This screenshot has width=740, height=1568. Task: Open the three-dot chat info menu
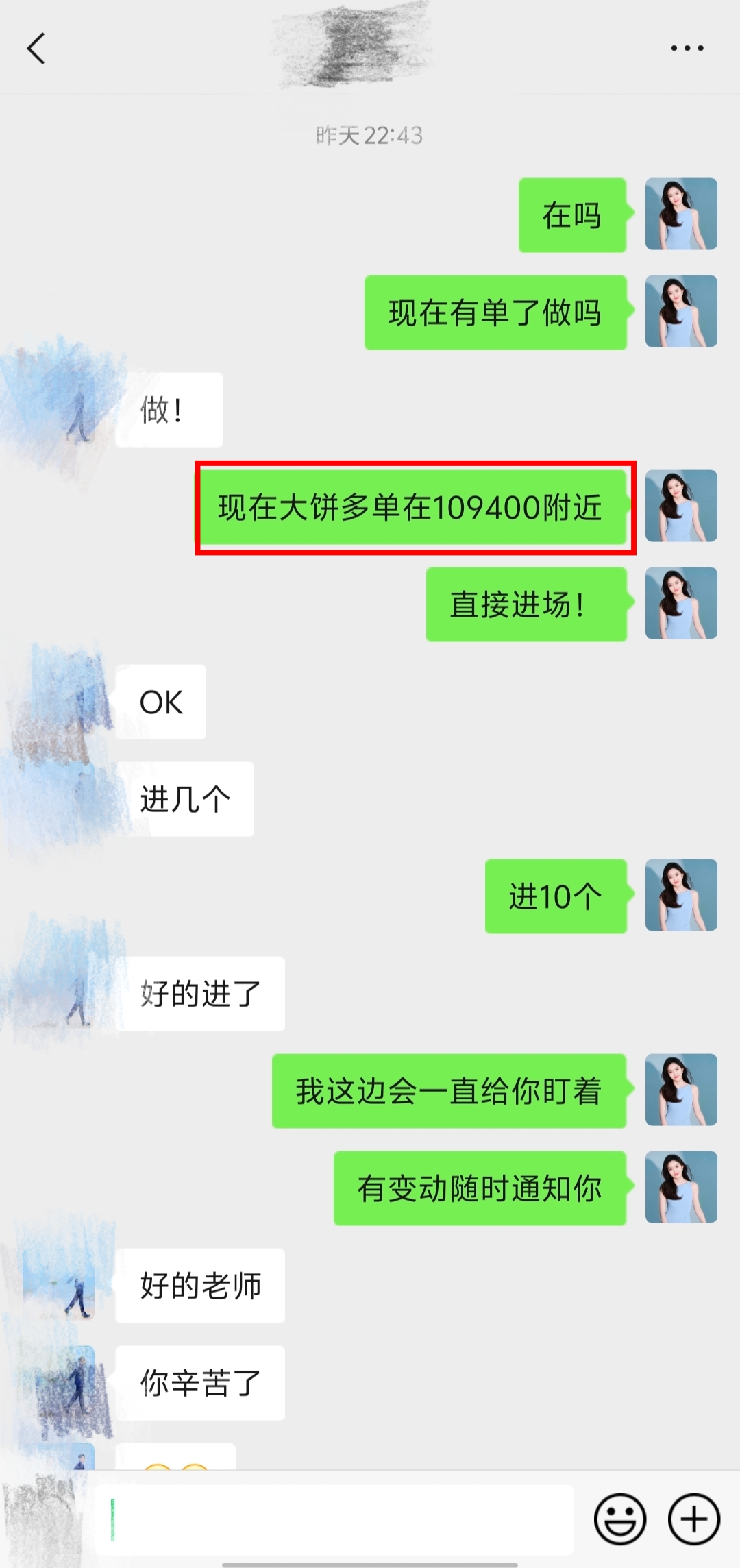coord(687,48)
